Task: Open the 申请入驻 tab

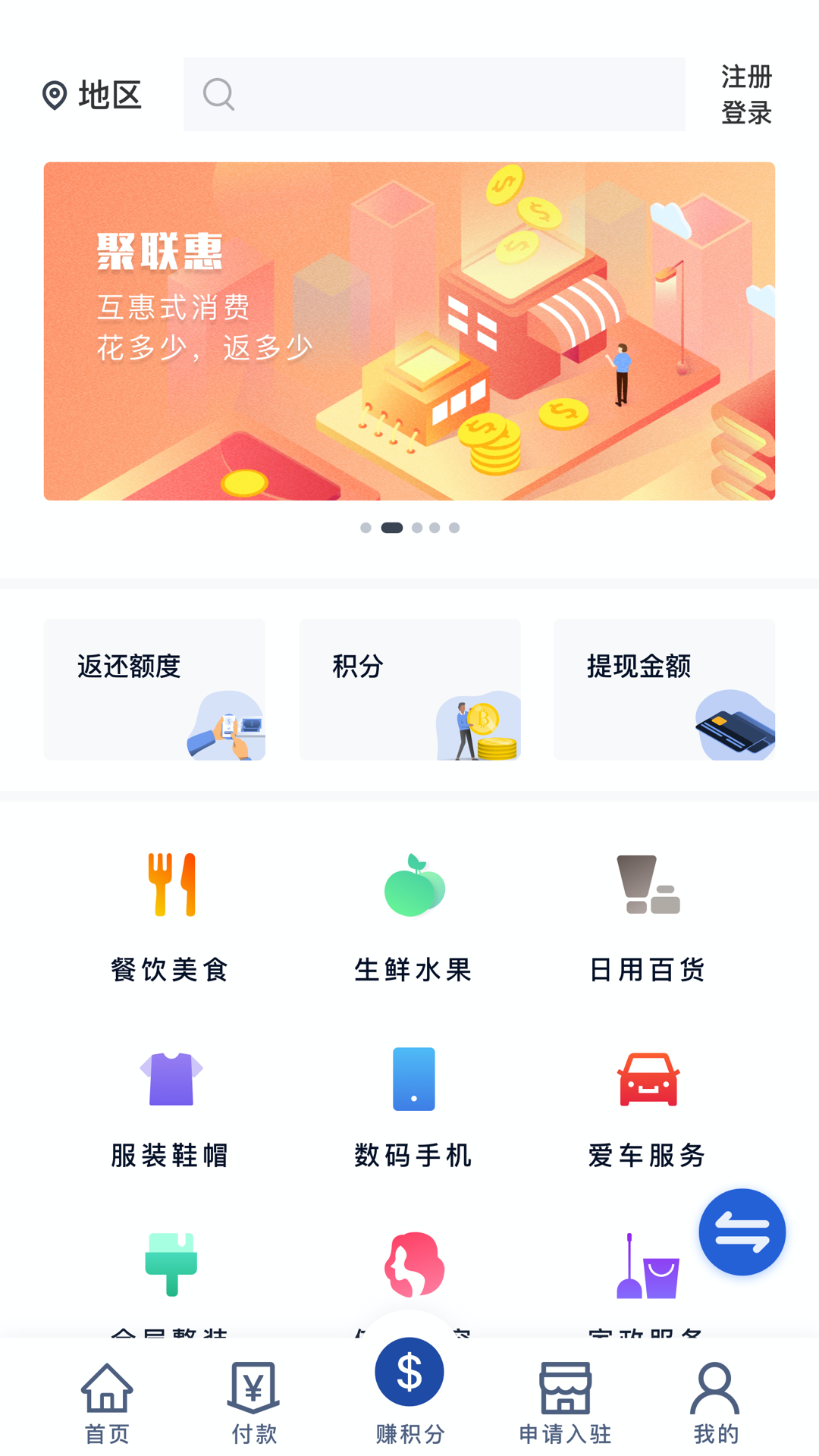Action: pos(565,1403)
